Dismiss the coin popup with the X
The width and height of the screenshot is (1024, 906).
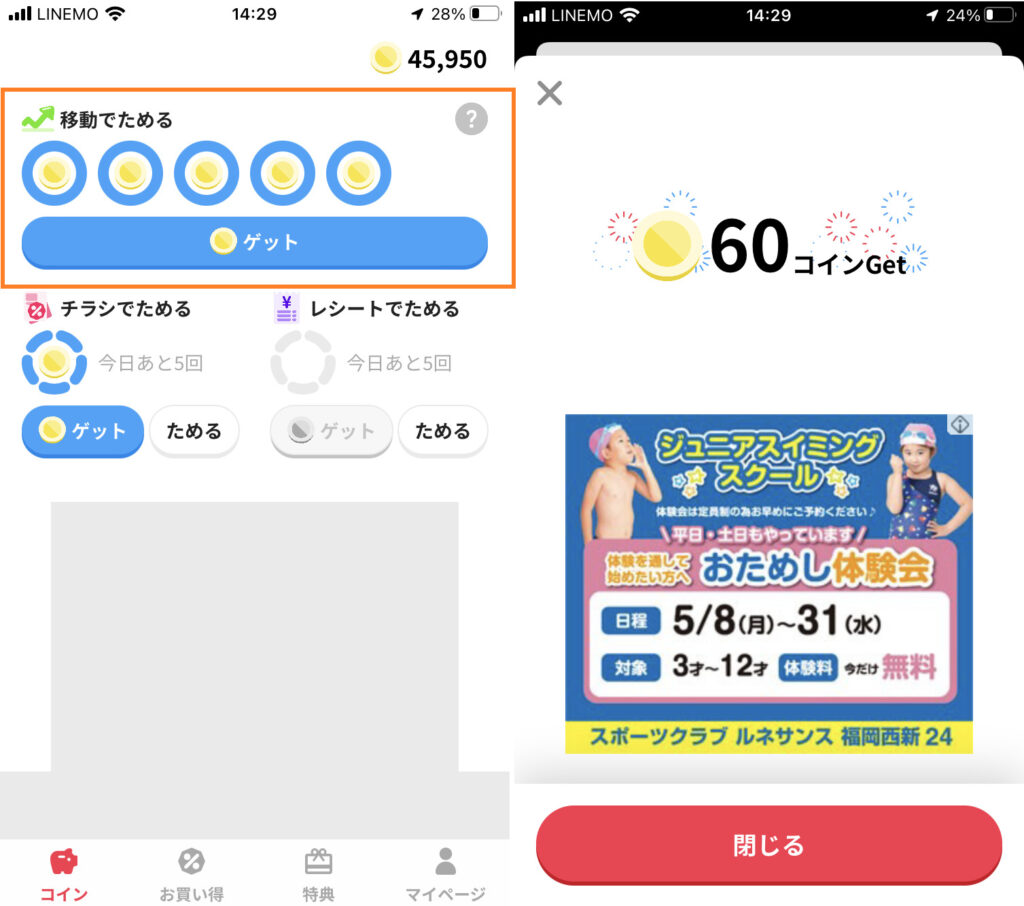point(550,93)
